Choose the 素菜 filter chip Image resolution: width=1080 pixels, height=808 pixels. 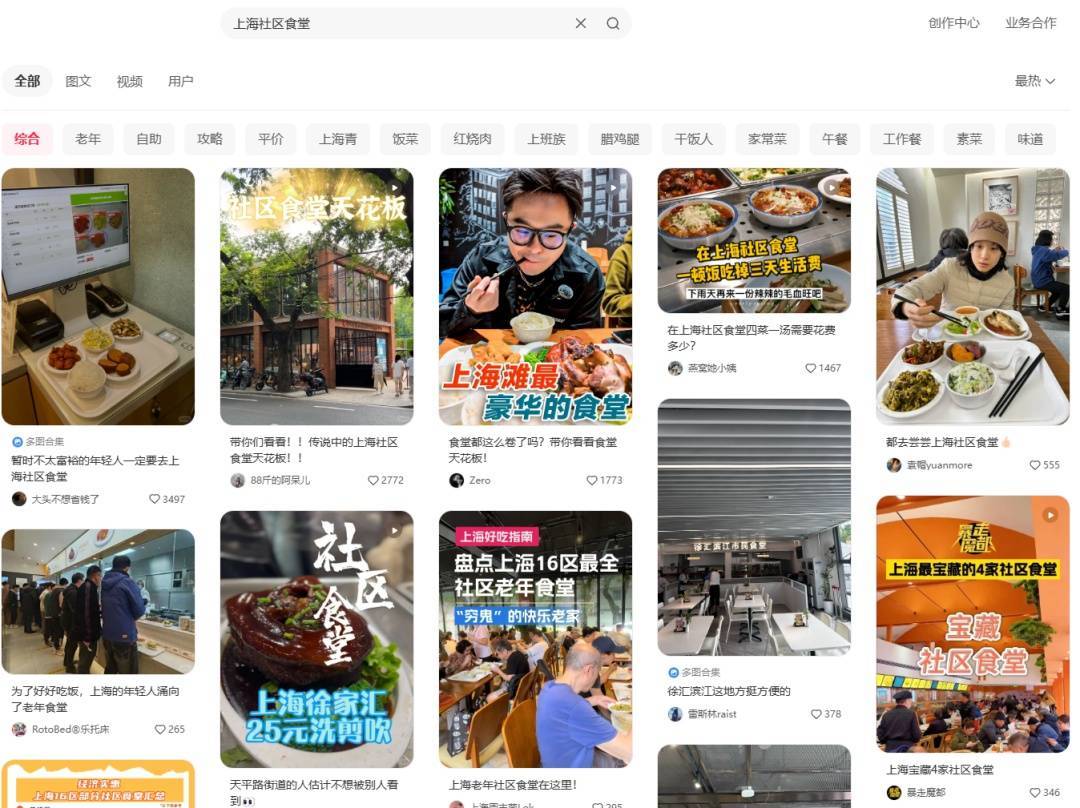[969, 139]
